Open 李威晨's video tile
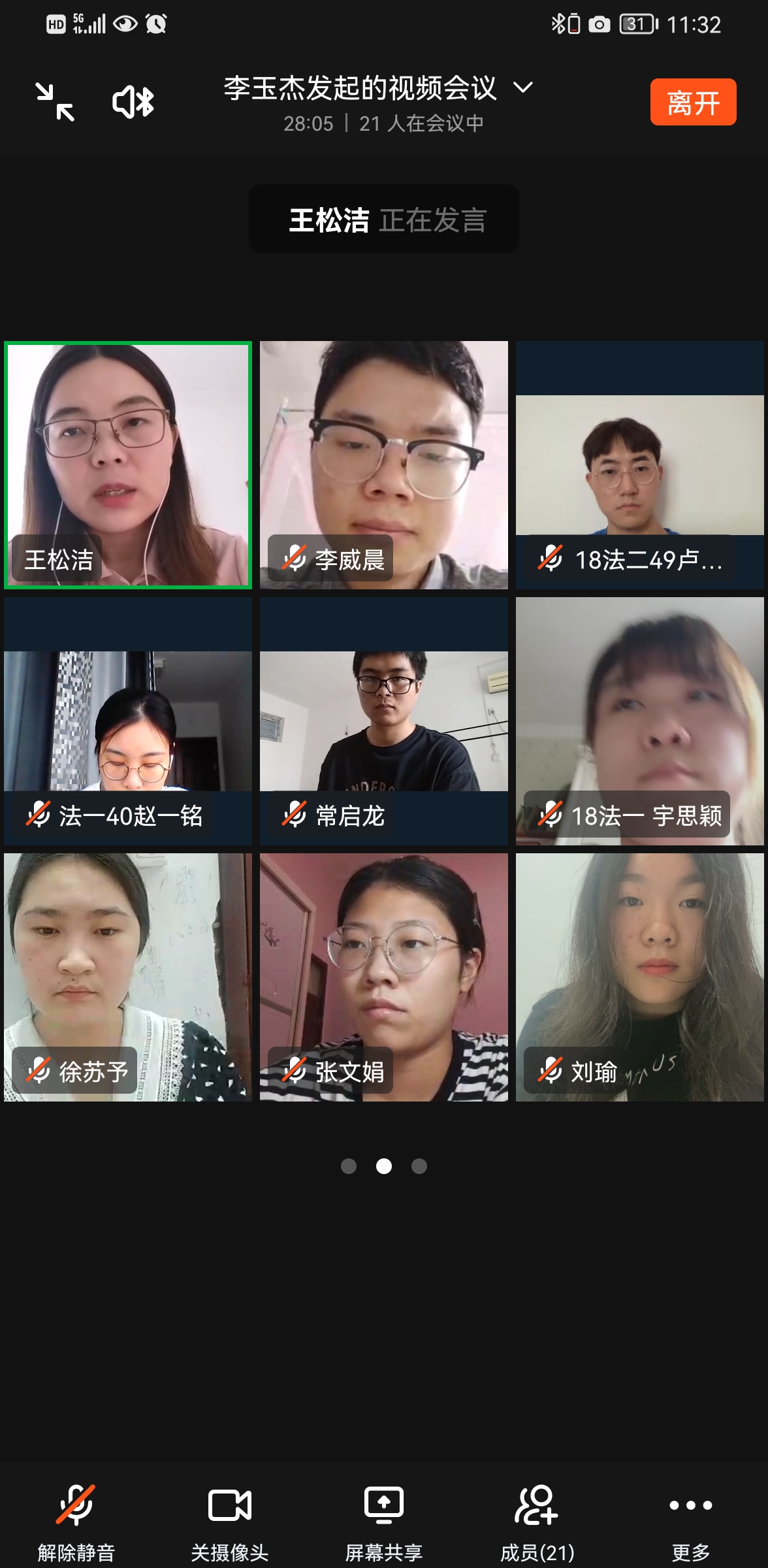This screenshot has width=768, height=1568. [x=384, y=464]
